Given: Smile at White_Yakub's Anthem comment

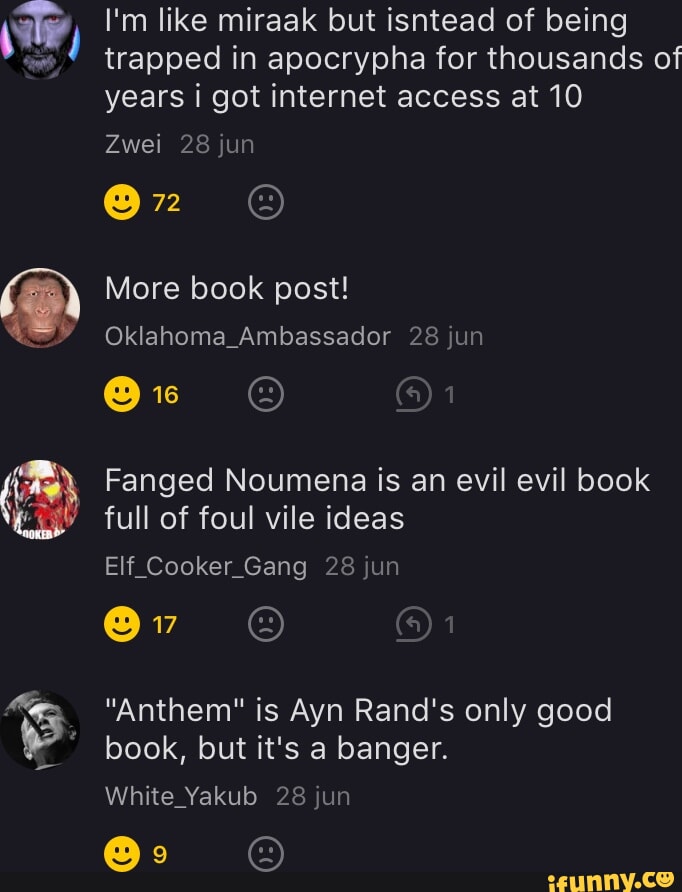Looking at the screenshot, I should point(122,855).
